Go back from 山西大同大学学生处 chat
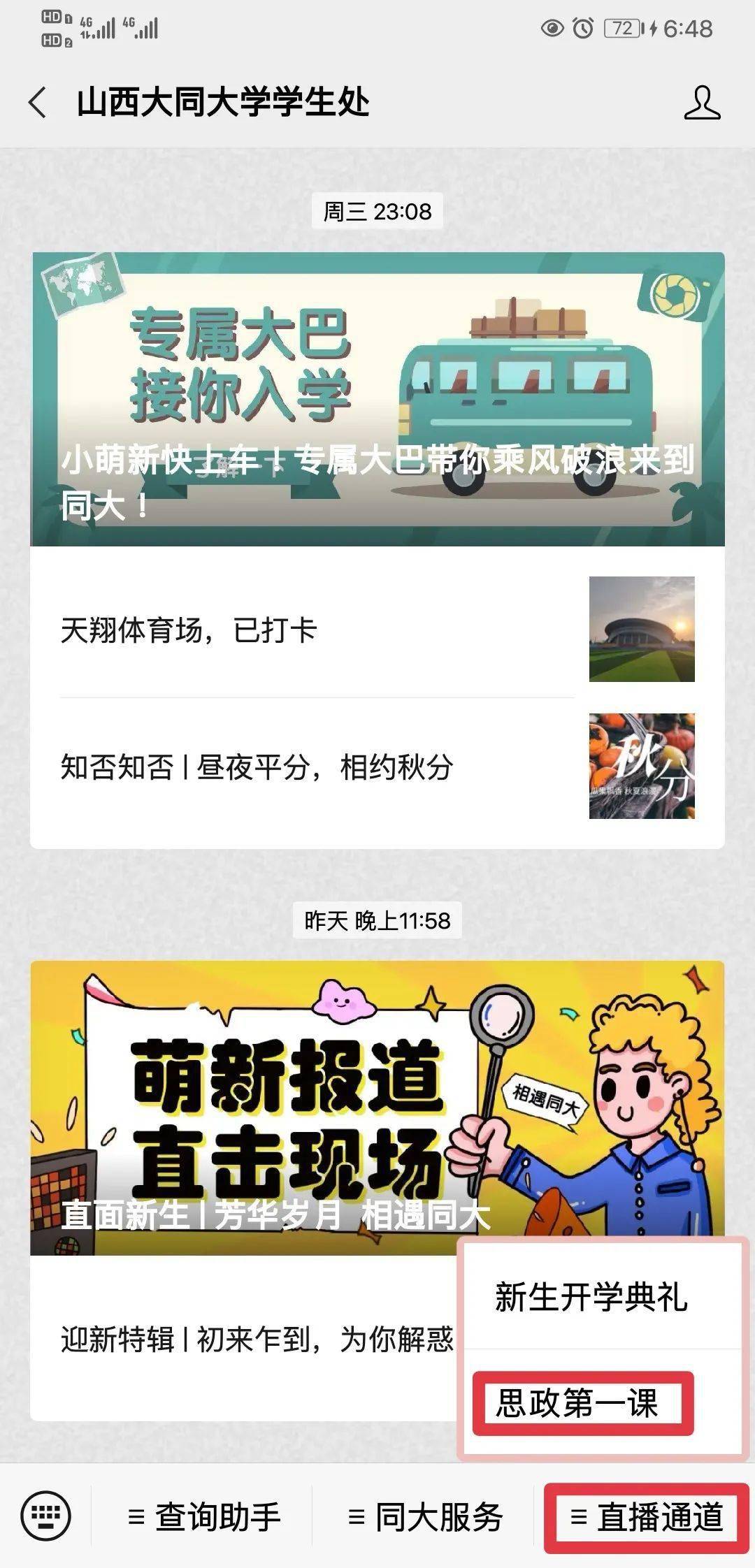This screenshot has width=755, height=1568. 38,103
